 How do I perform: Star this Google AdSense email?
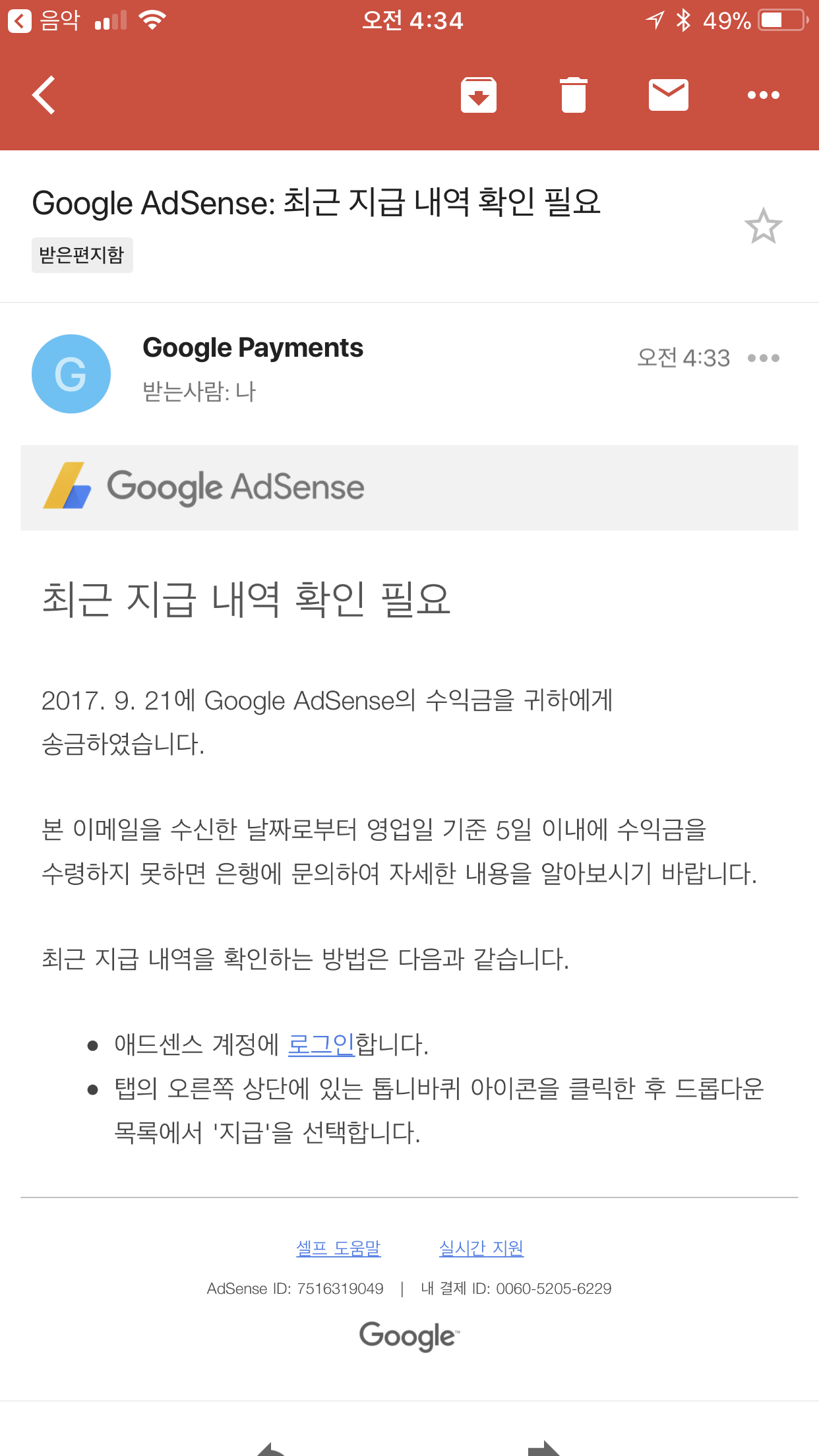pyautogui.click(x=763, y=226)
